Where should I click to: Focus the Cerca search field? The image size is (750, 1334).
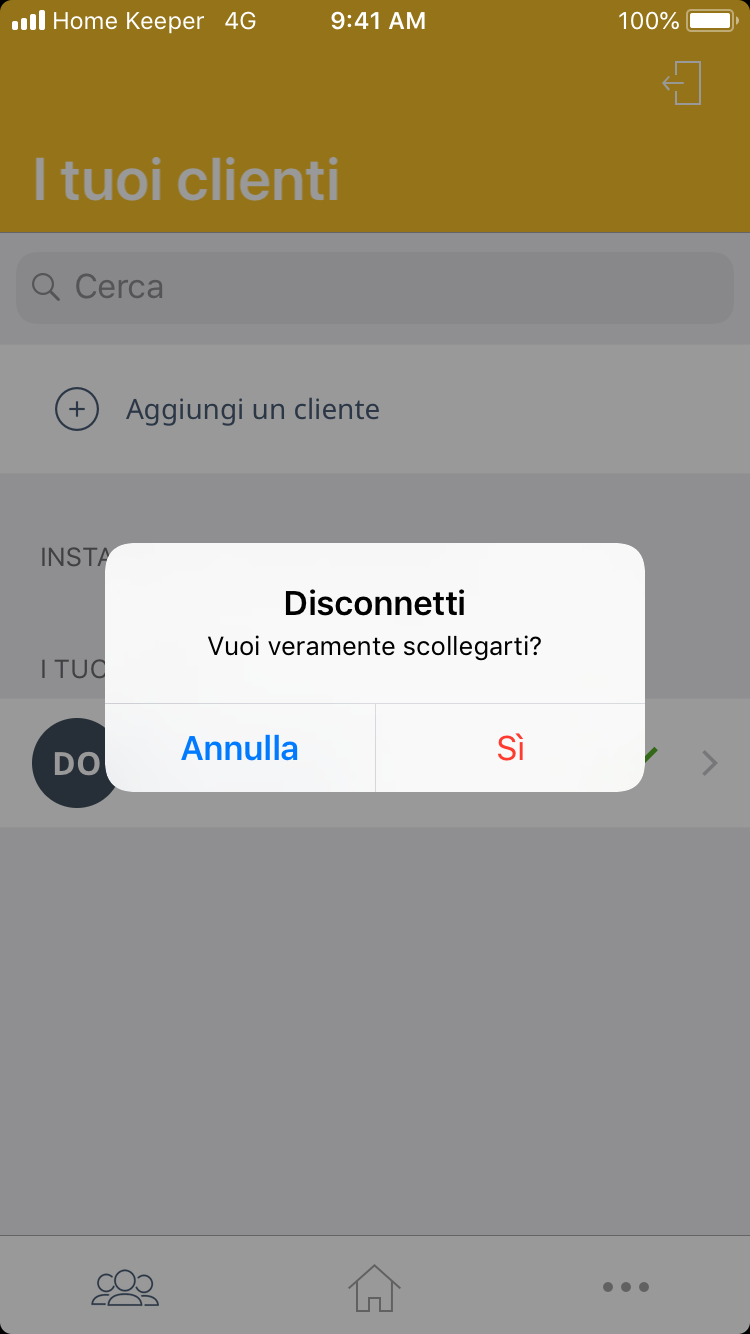click(x=375, y=288)
